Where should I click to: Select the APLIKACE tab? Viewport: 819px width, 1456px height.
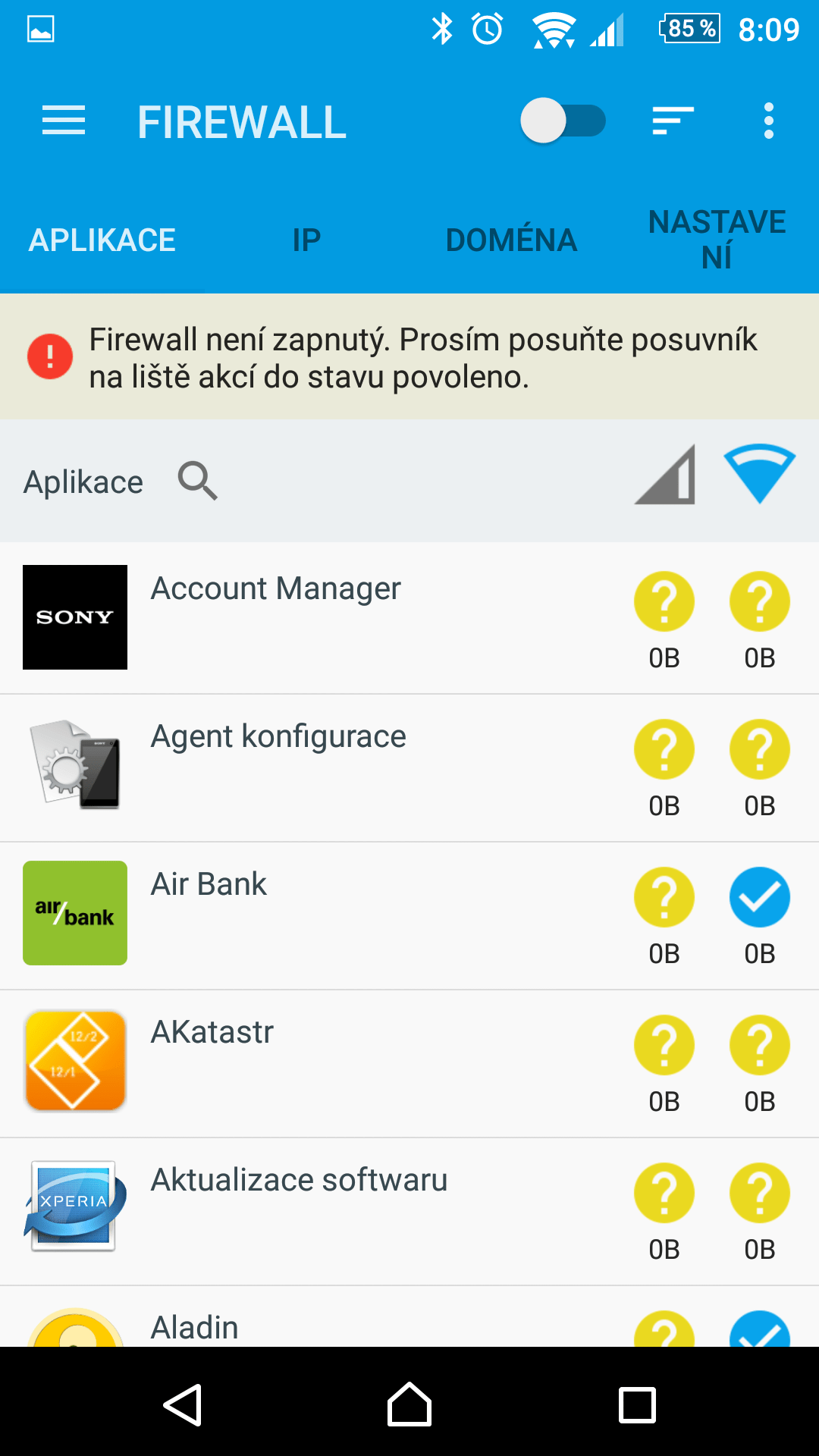(x=102, y=240)
